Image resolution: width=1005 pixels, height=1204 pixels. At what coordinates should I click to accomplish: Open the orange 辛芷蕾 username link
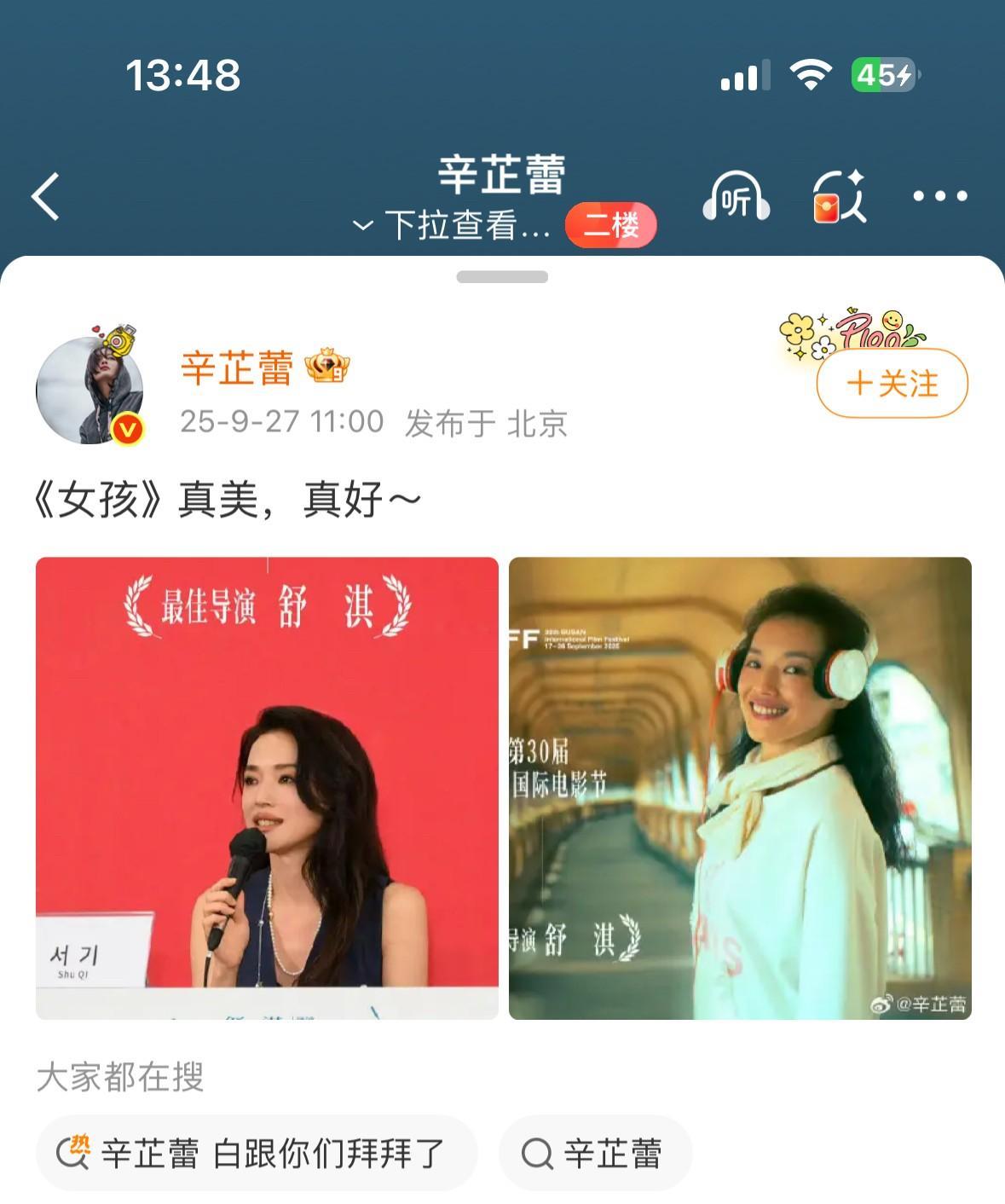(x=237, y=368)
